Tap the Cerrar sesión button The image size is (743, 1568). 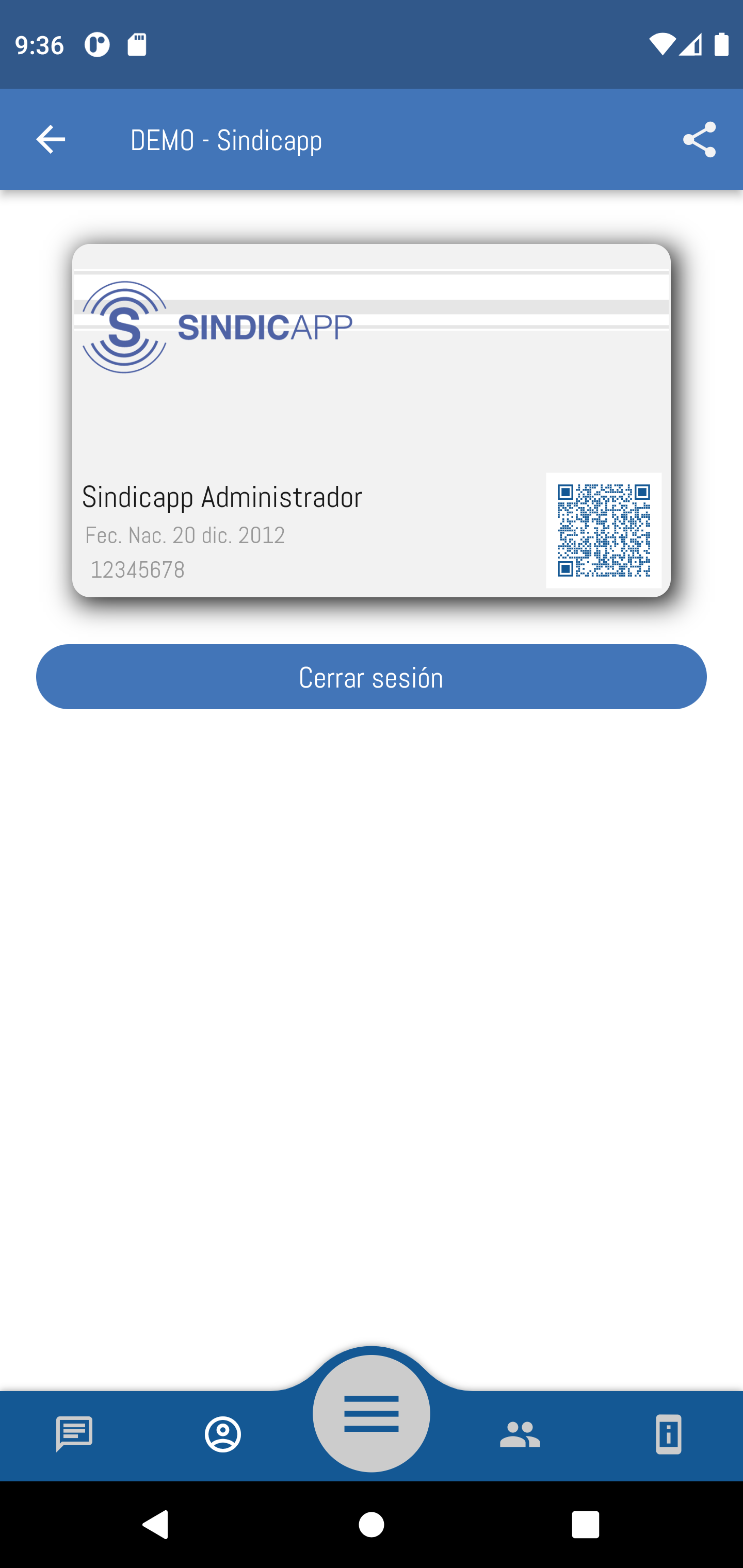(x=371, y=677)
